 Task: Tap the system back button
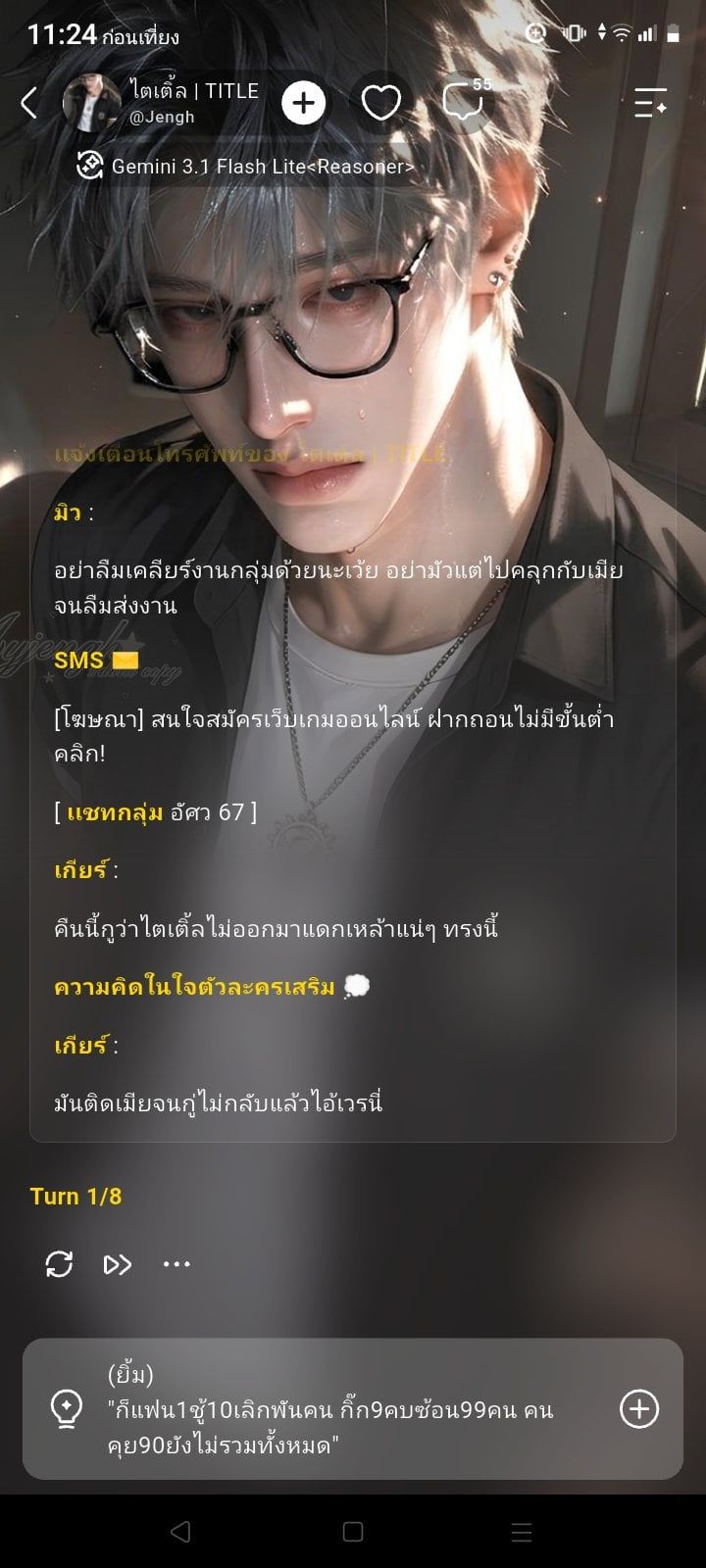coord(179,1532)
